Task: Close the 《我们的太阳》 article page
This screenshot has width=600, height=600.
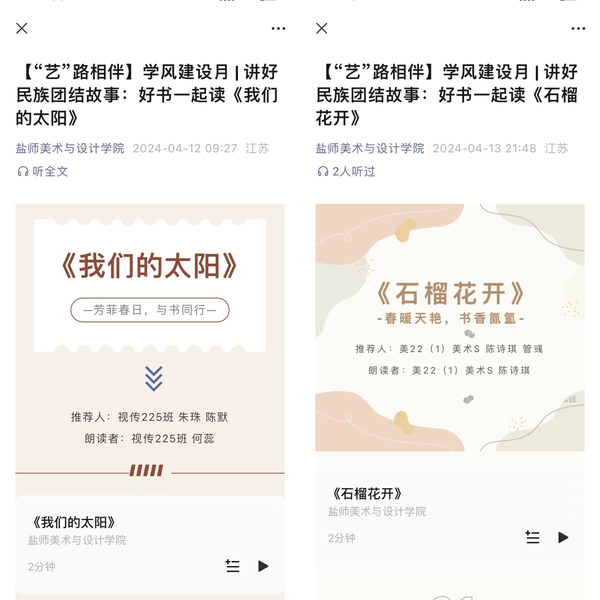Action: click(22, 29)
